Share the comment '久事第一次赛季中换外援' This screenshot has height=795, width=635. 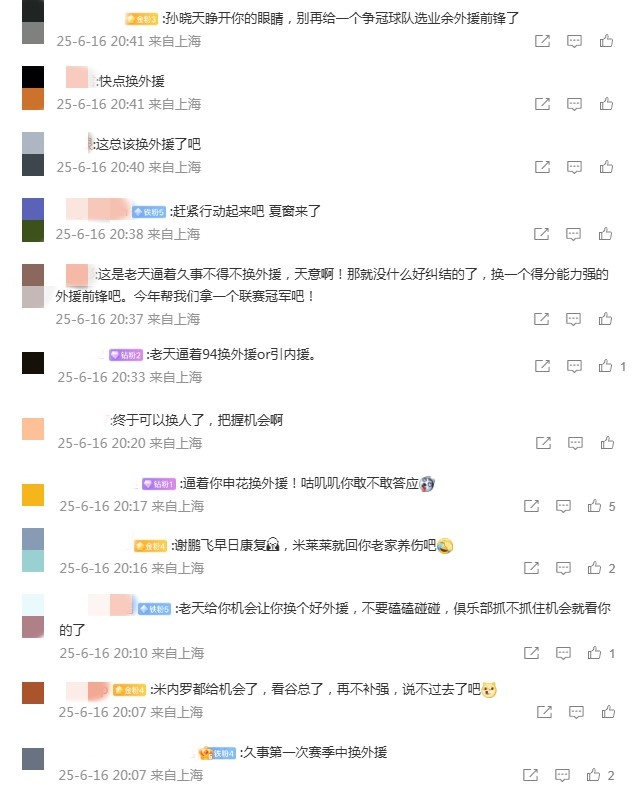tap(532, 775)
